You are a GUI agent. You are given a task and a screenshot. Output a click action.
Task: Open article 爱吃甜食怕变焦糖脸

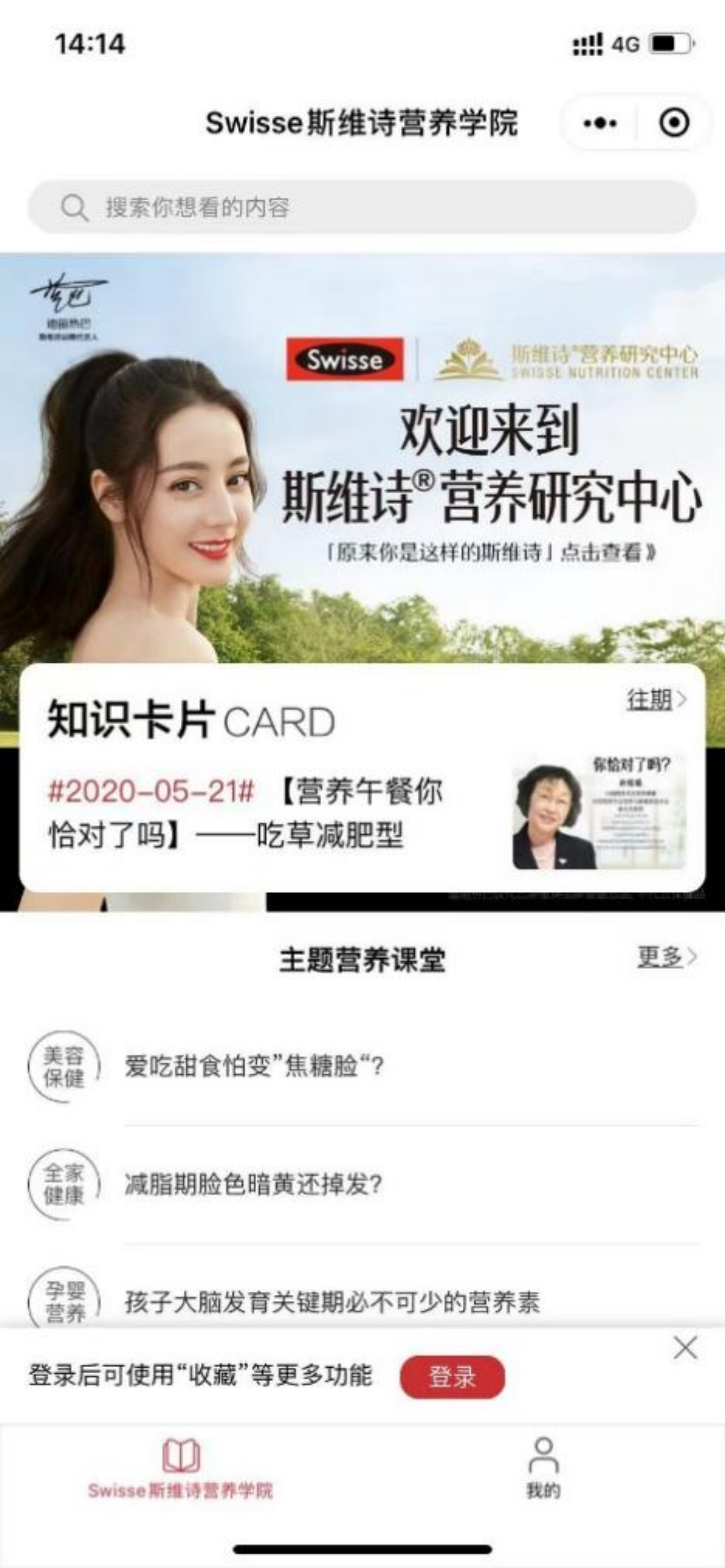tap(254, 1066)
